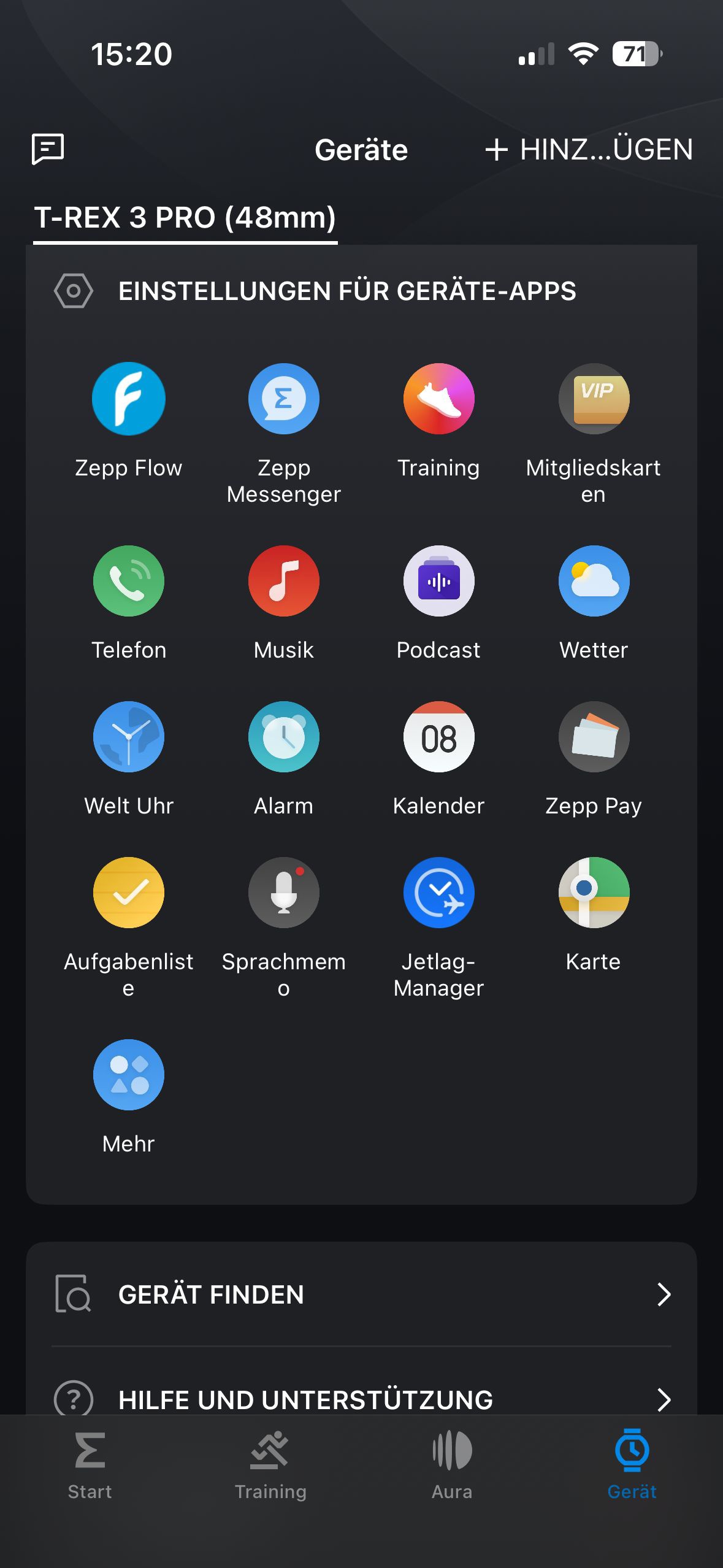The width and height of the screenshot is (723, 1568).
Task: Select the T-REX 3 PRO (48mm) tab
Action: 185,218
